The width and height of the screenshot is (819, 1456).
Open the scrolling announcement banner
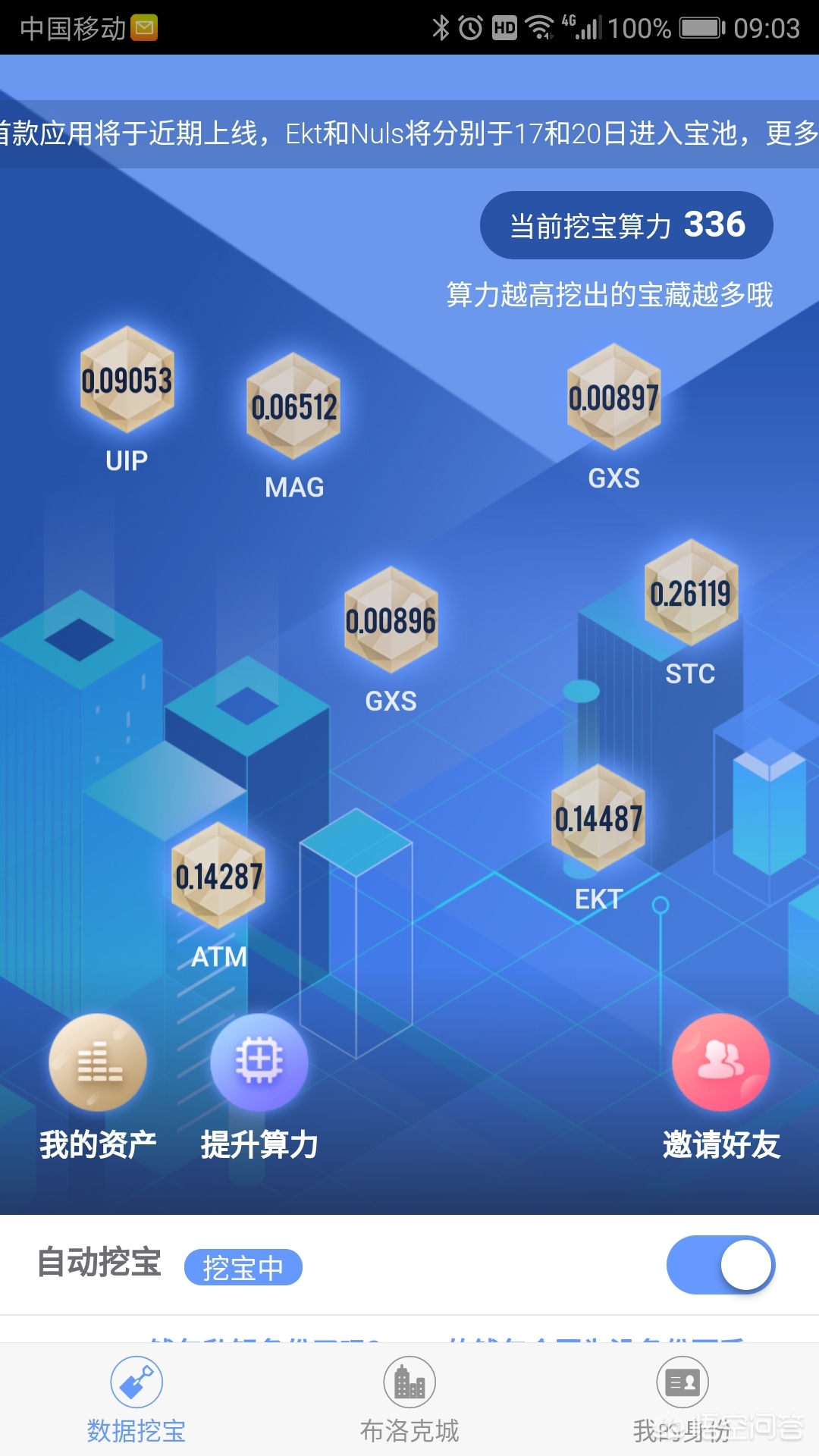[409, 133]
